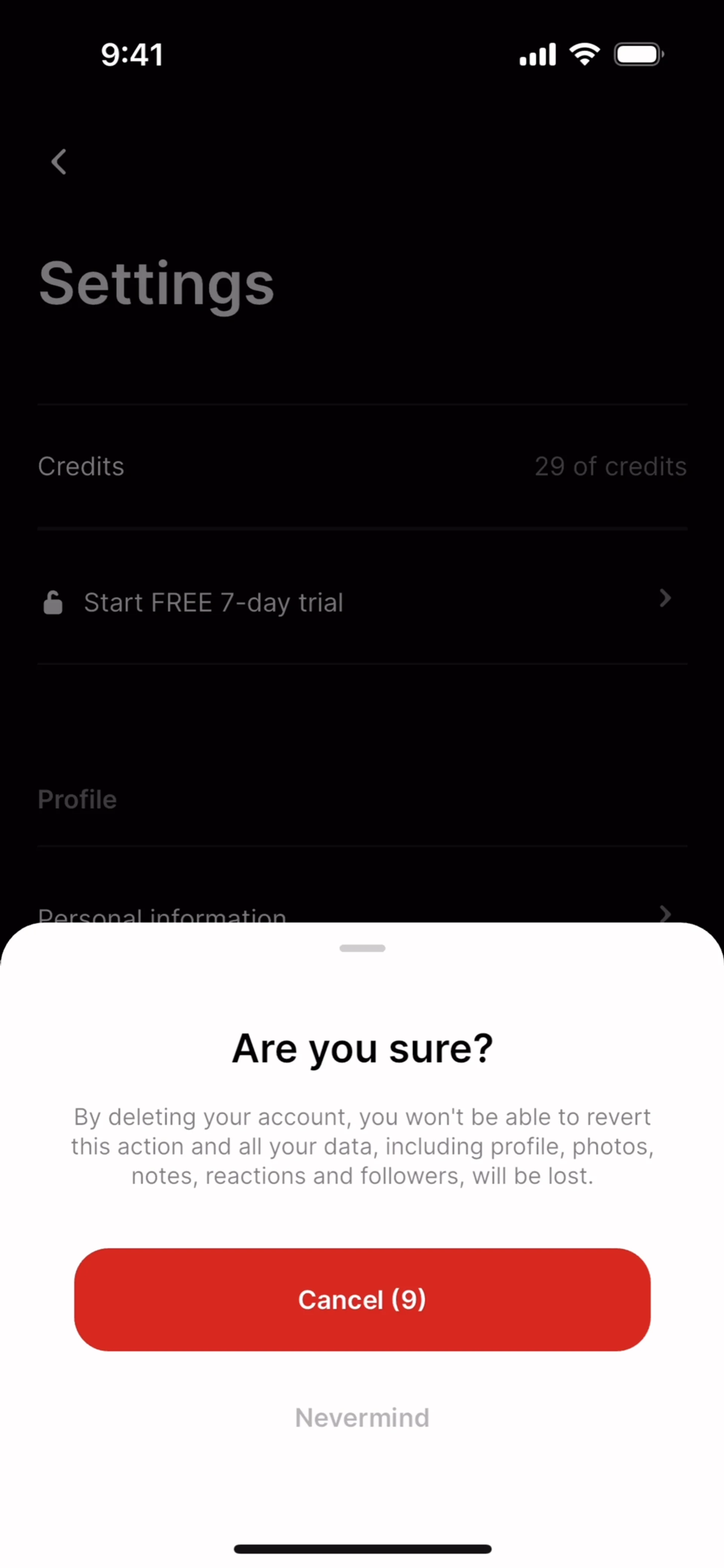Image resolution: width=724 pixels, height=1568 pixels.
Task: Tap Nevermind to dismiss the dialog
Action: 362,1418
